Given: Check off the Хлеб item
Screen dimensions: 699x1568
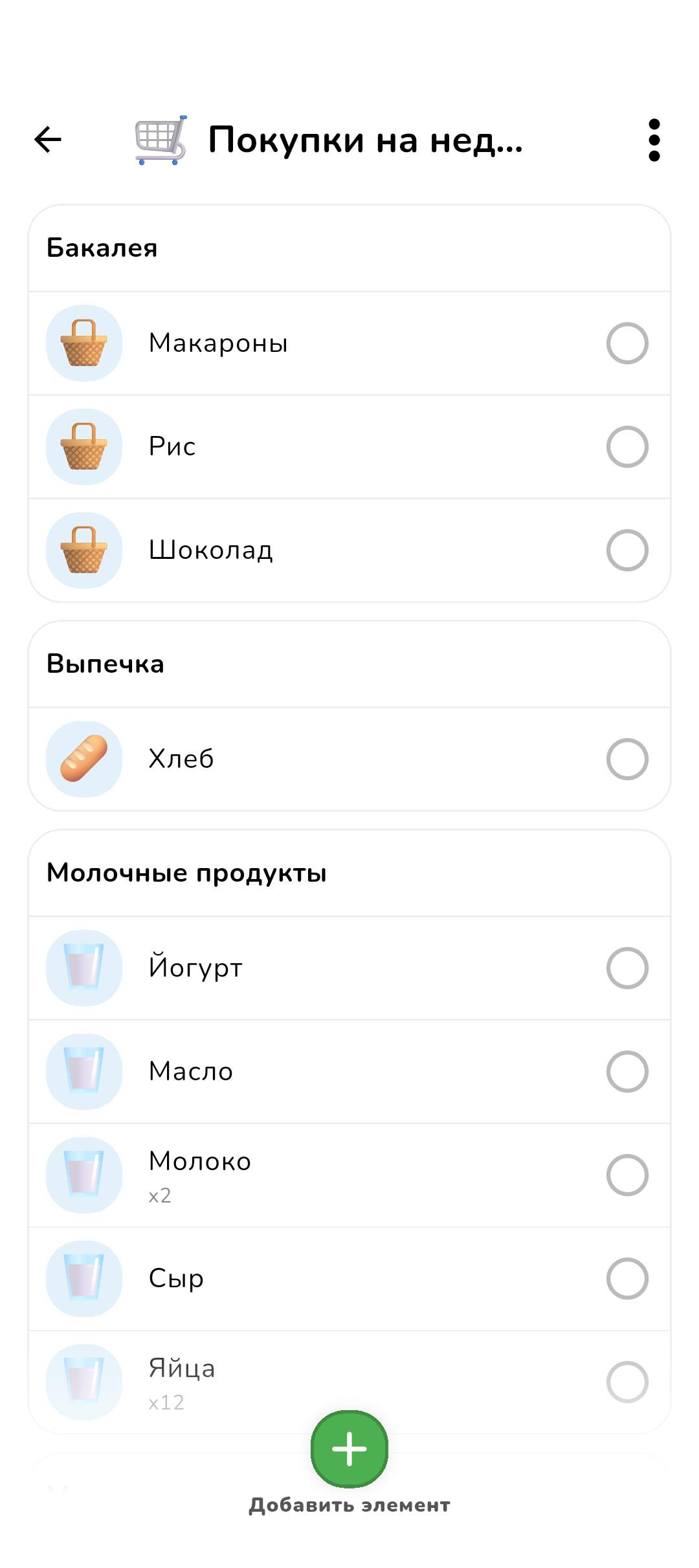Looking at the screenshot, I should [x=627, y=759].
